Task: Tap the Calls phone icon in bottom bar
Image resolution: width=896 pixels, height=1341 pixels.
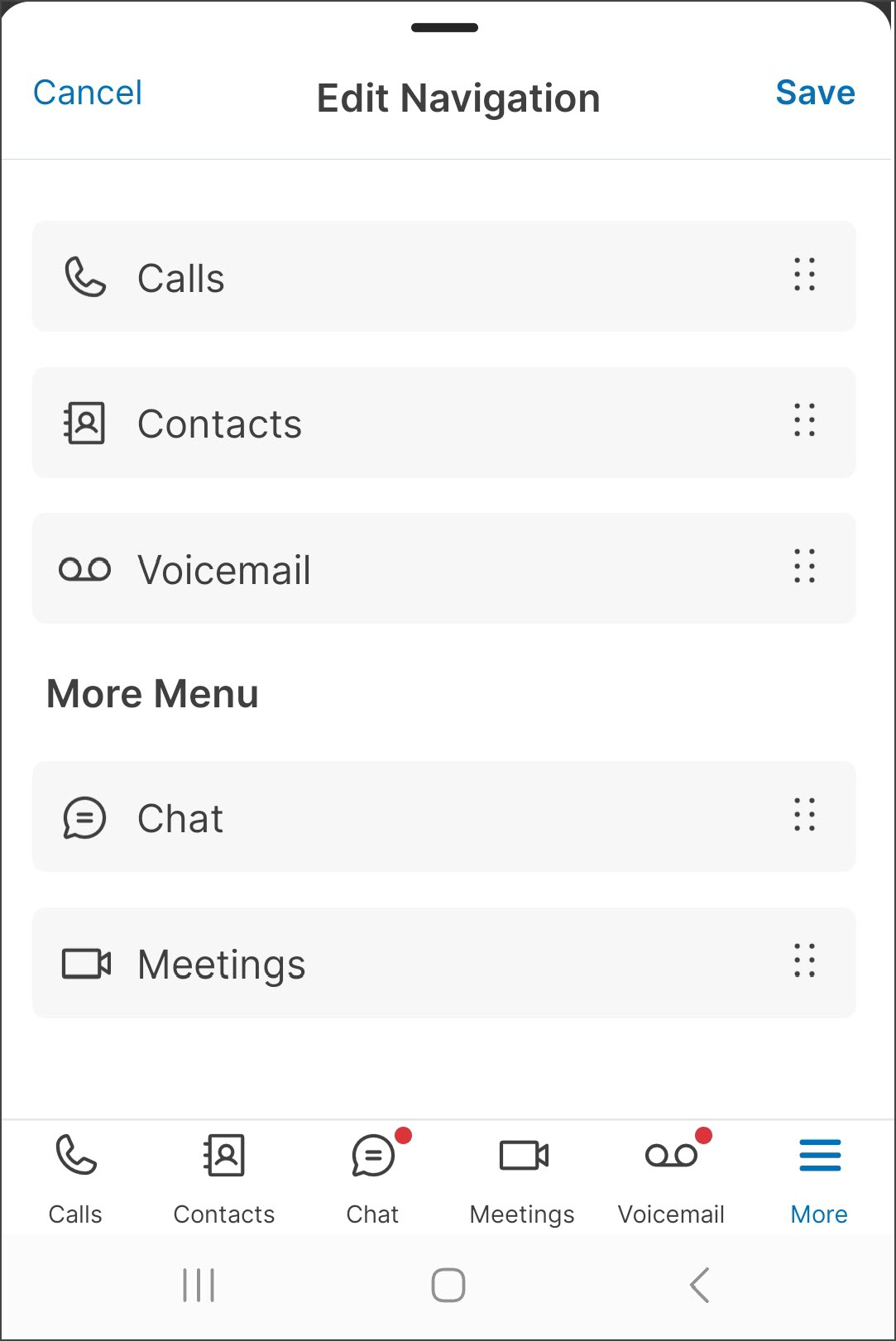Action: click(75, 1156)
